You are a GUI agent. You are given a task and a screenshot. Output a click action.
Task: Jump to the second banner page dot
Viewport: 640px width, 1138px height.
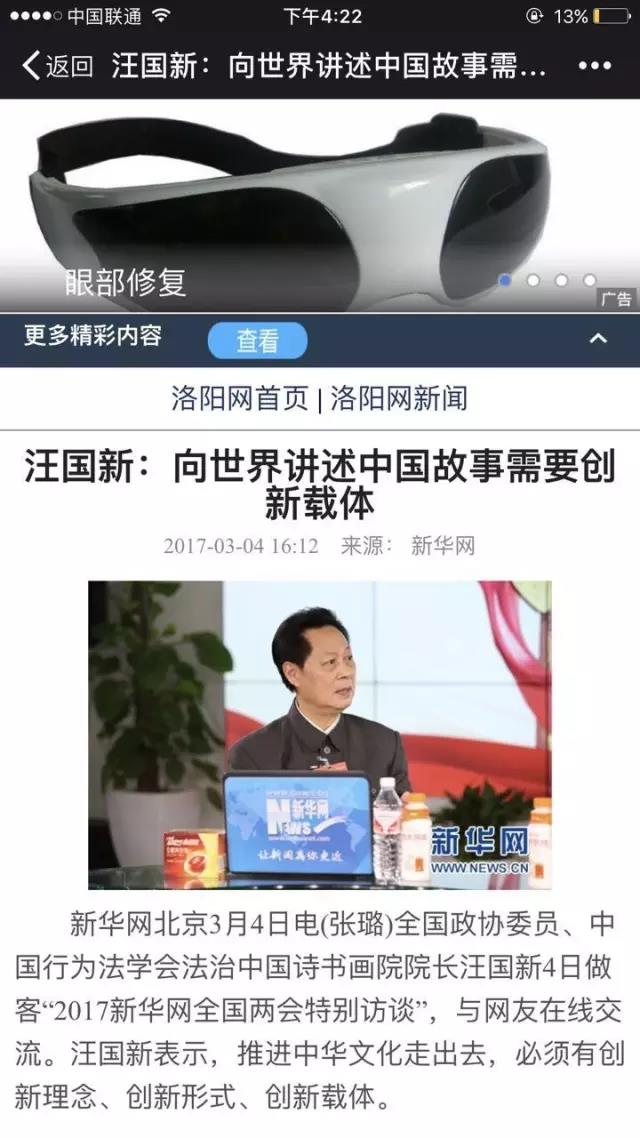(534, 281)
